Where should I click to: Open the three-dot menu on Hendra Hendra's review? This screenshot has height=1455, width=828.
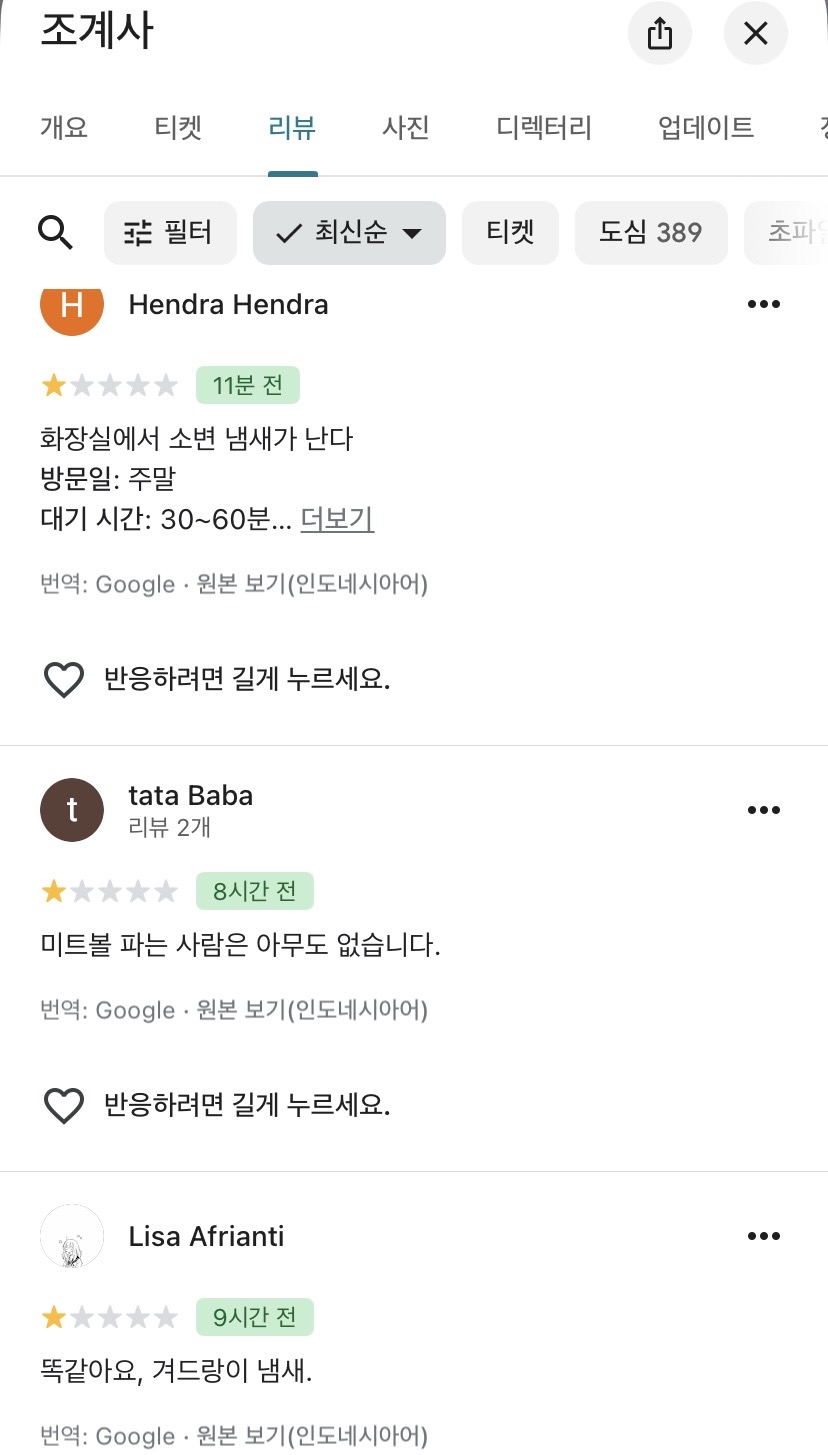tap(763, 304)
